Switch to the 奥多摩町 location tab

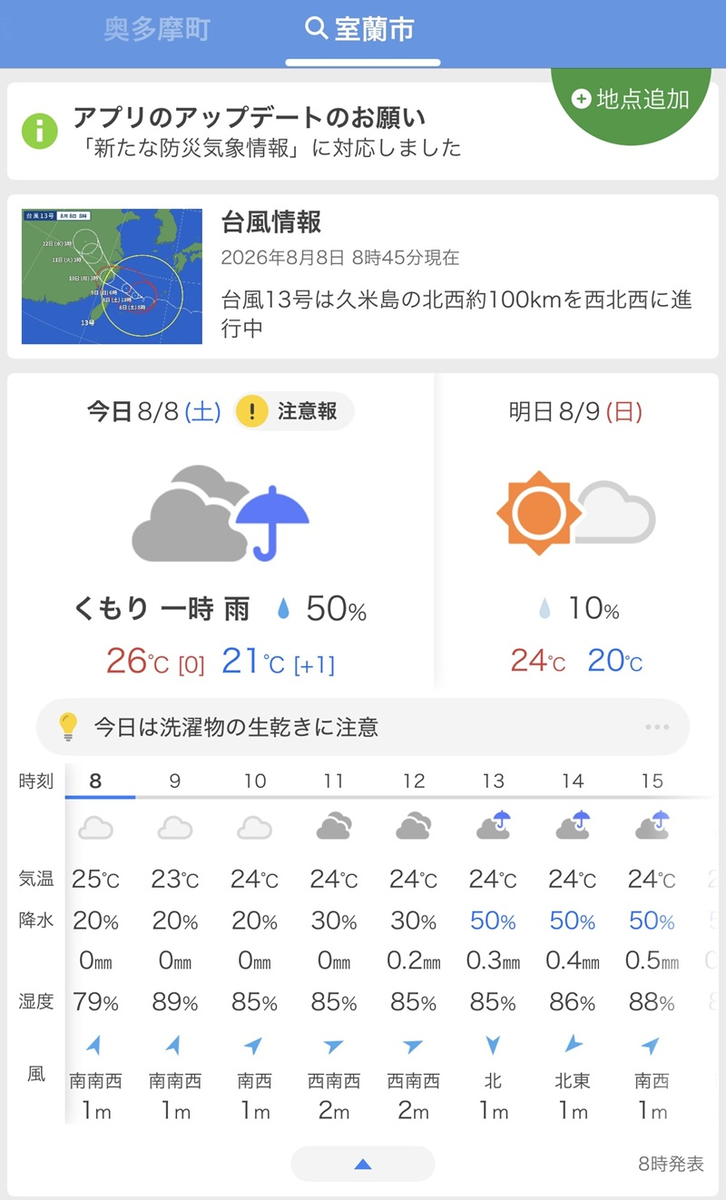pos(157,29)
